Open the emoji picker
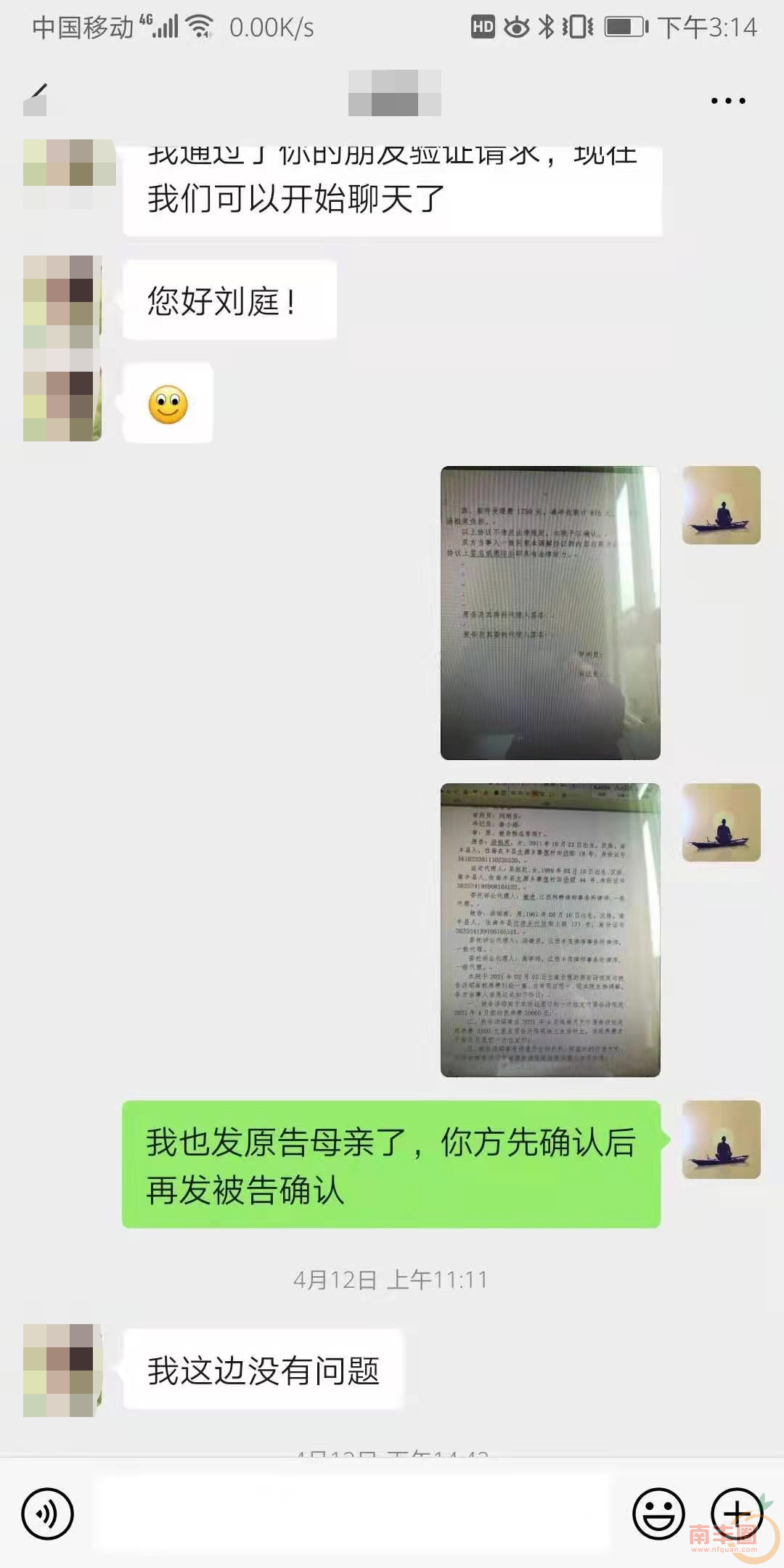784x1568 pixels. click(x=658, y=1514)
